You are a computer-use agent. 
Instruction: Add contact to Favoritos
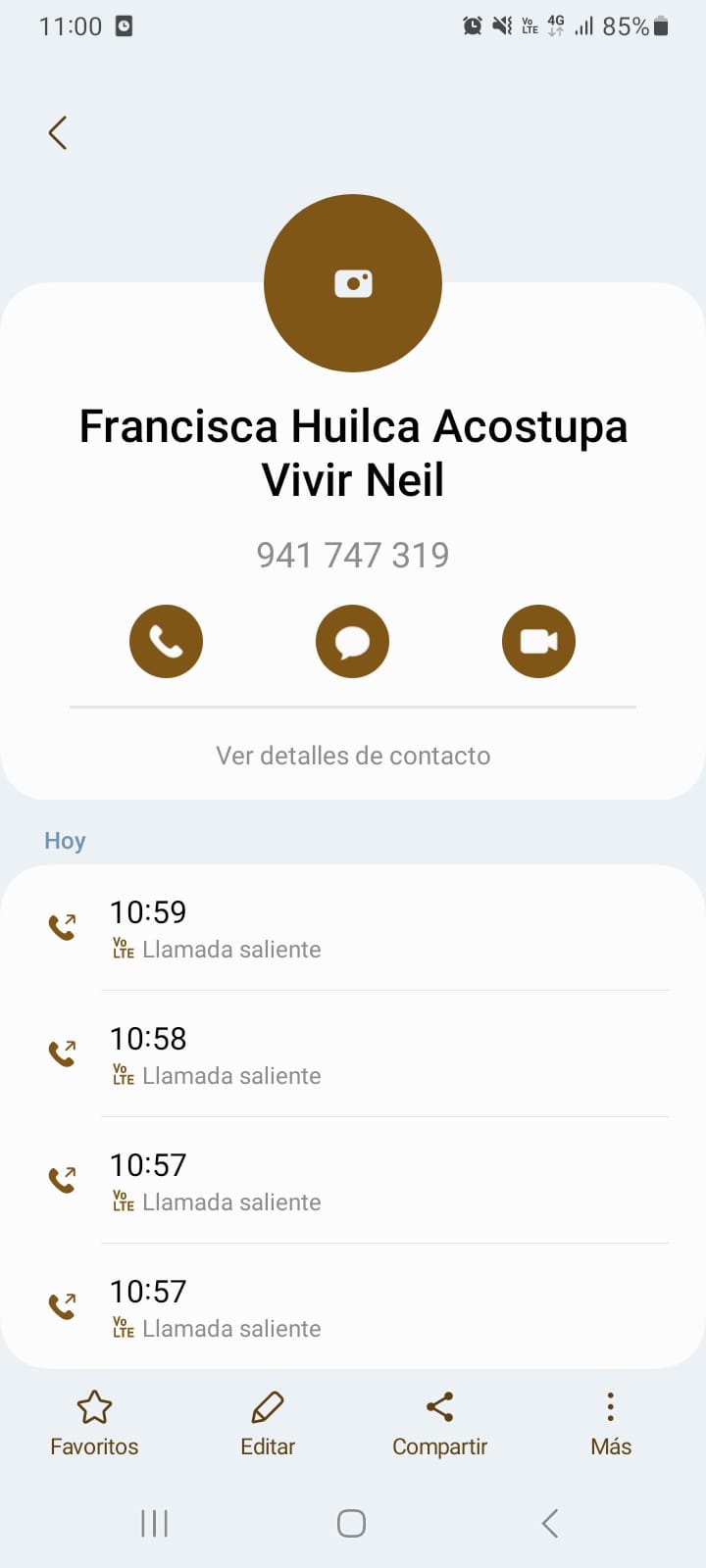coord(94,1423)
